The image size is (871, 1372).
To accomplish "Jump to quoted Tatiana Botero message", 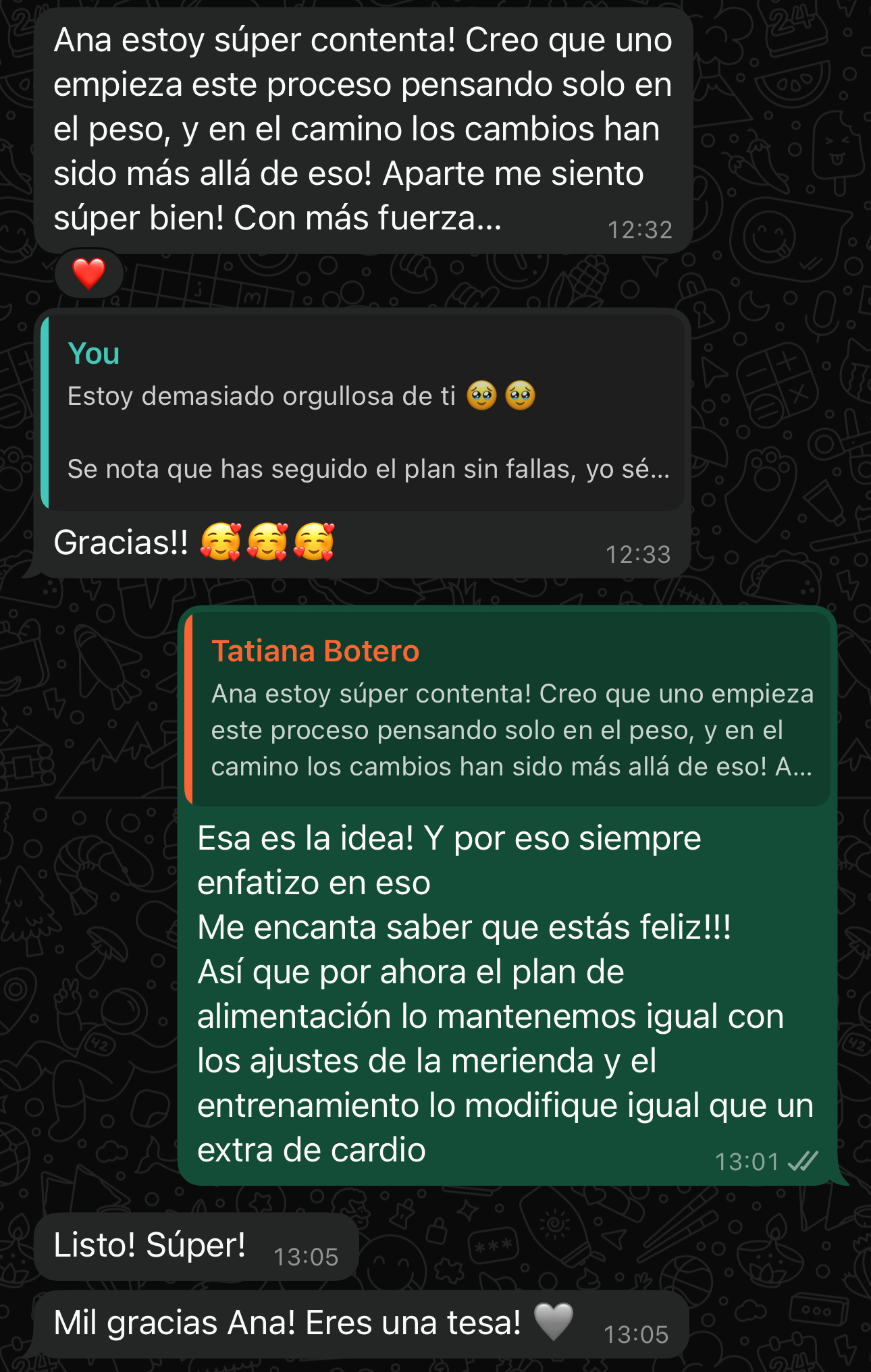I will pos(510,709).
